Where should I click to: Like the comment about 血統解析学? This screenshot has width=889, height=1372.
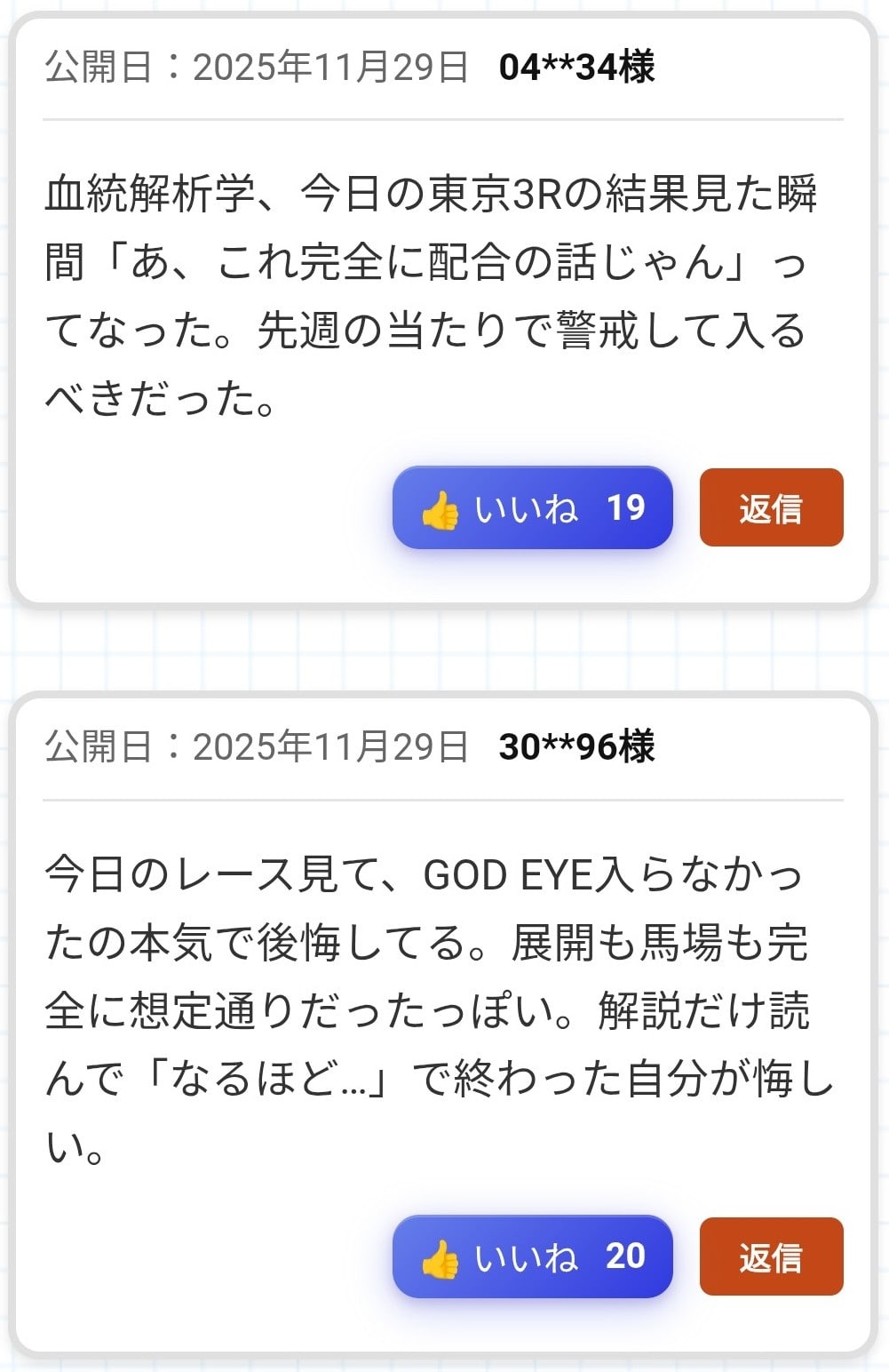pos(531,508)
